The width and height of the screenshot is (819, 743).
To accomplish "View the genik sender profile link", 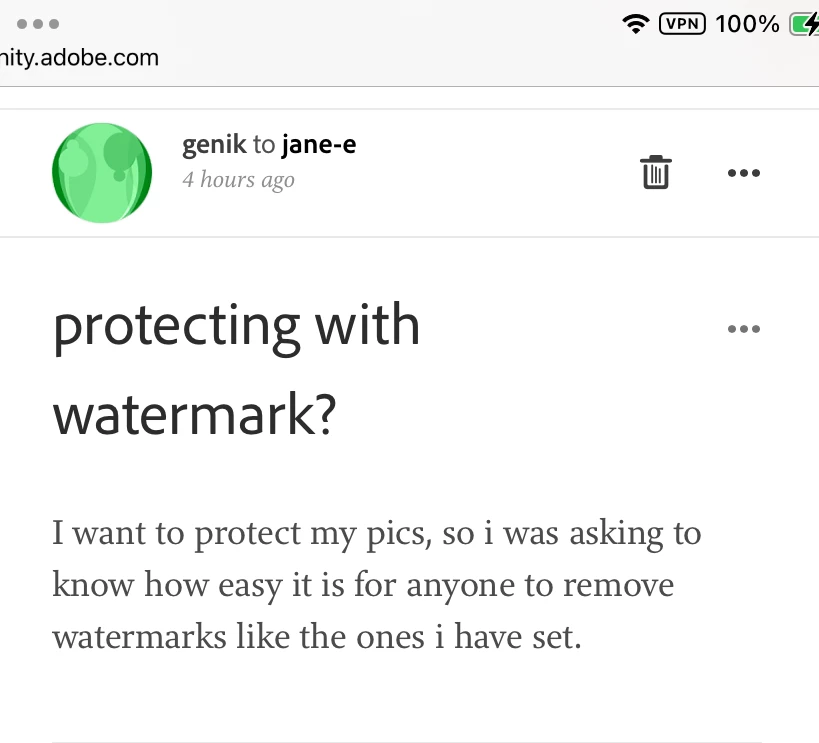I will pyautogui.click(x=214, y=146).
